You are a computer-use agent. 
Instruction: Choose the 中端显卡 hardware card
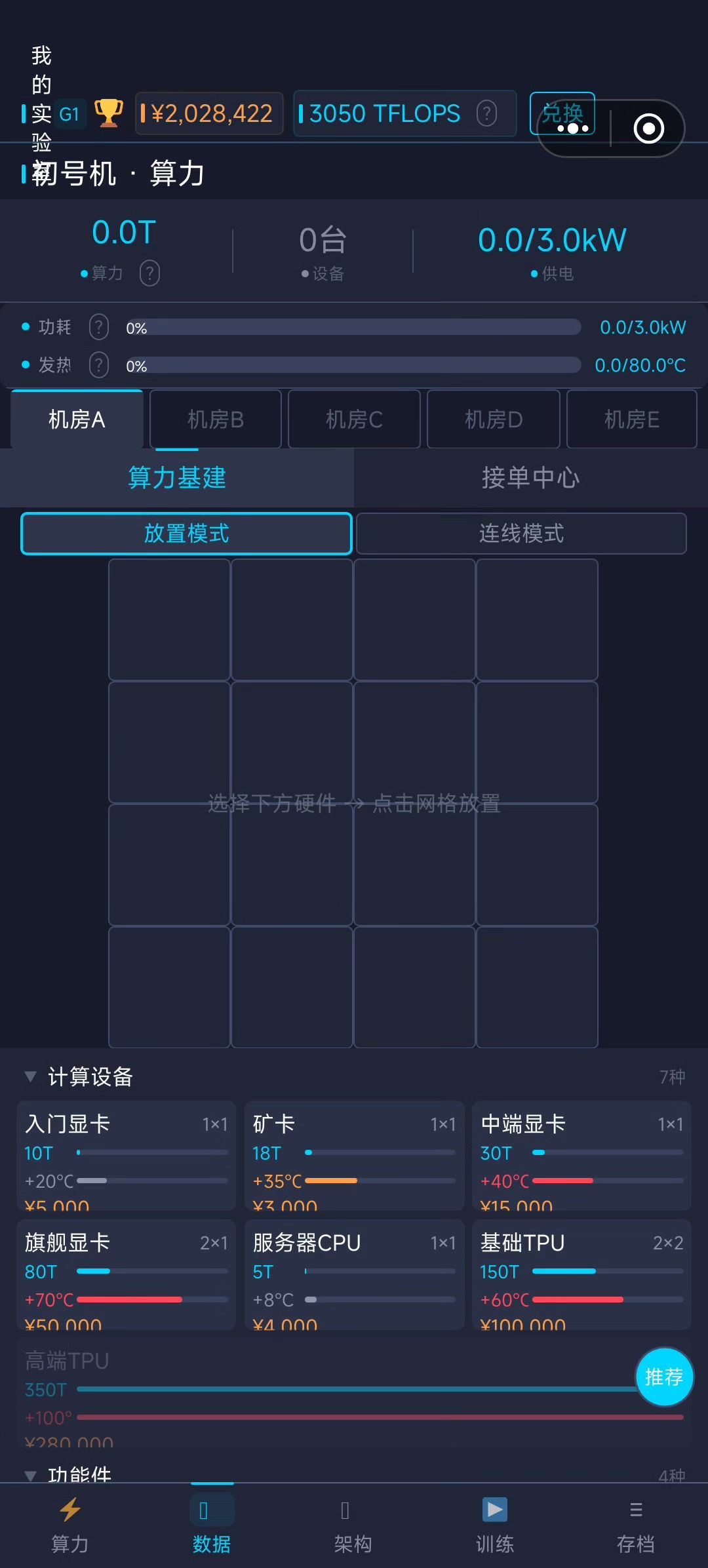tap(581, 1156)
